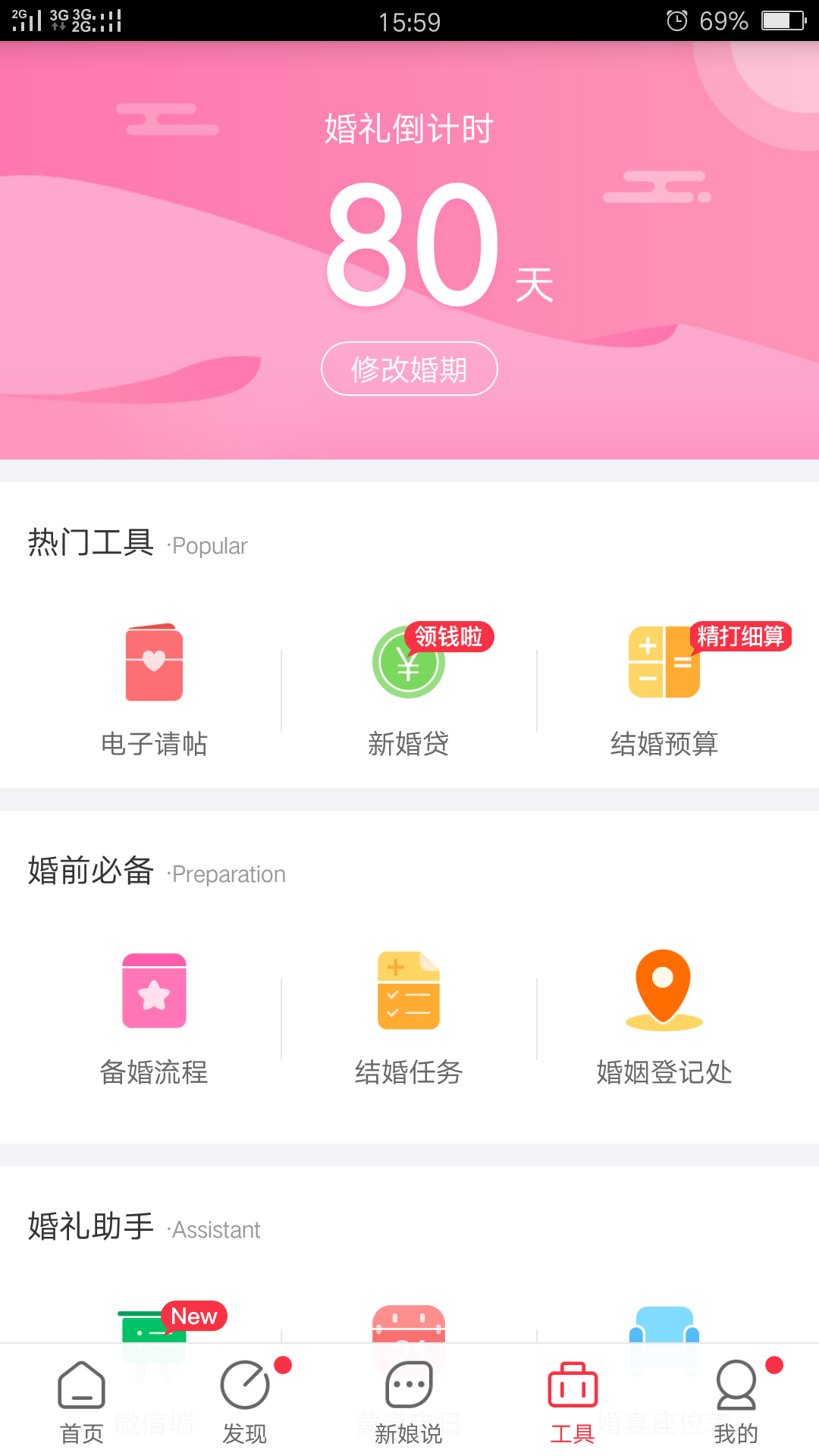This screenshot has width=819, height=1456.
Task: Select 结婚任务 checklist
Action: pyautogui.click(x=409, y=1018)
